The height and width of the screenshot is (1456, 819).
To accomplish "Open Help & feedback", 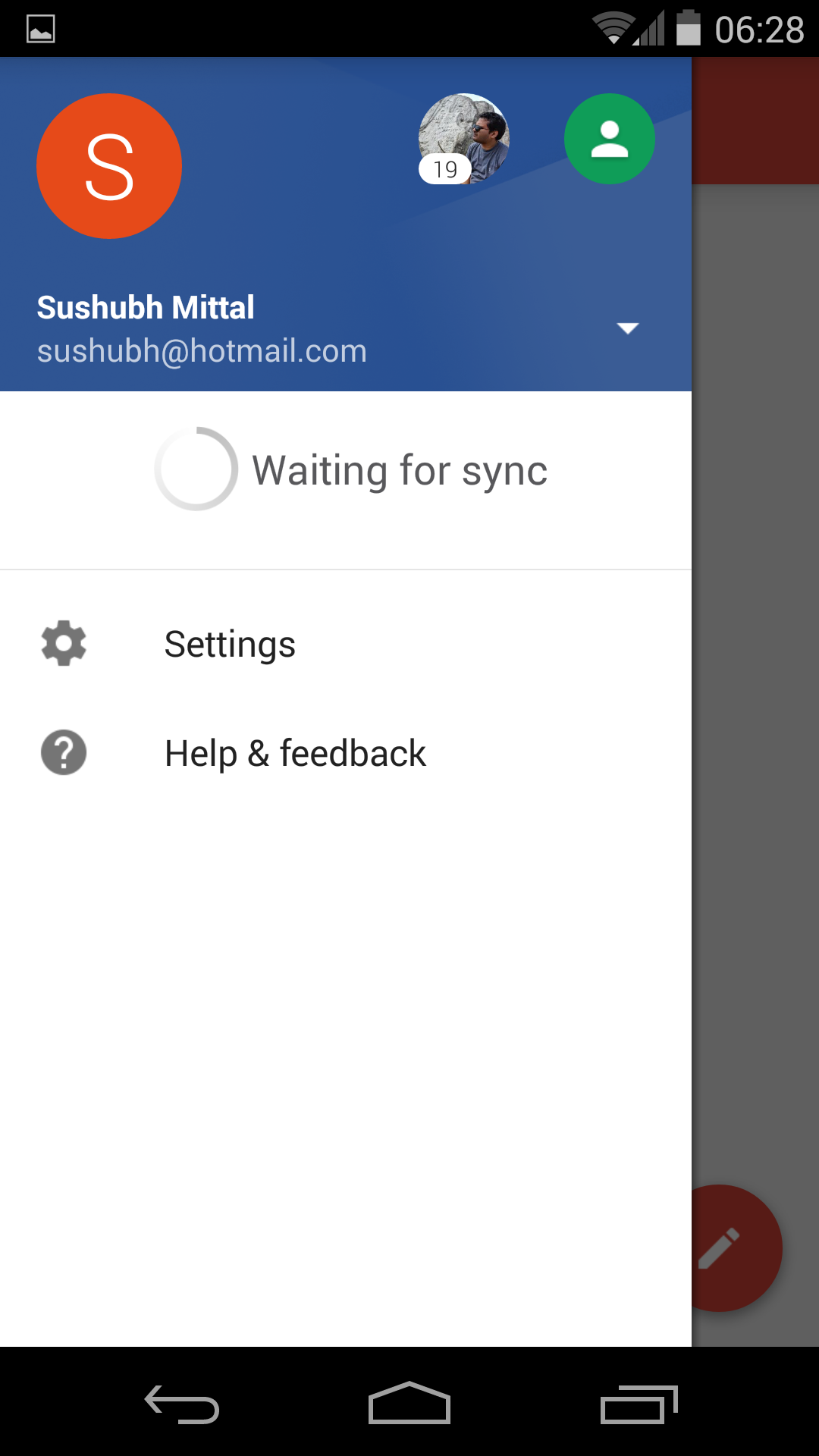I will [294, 754].
